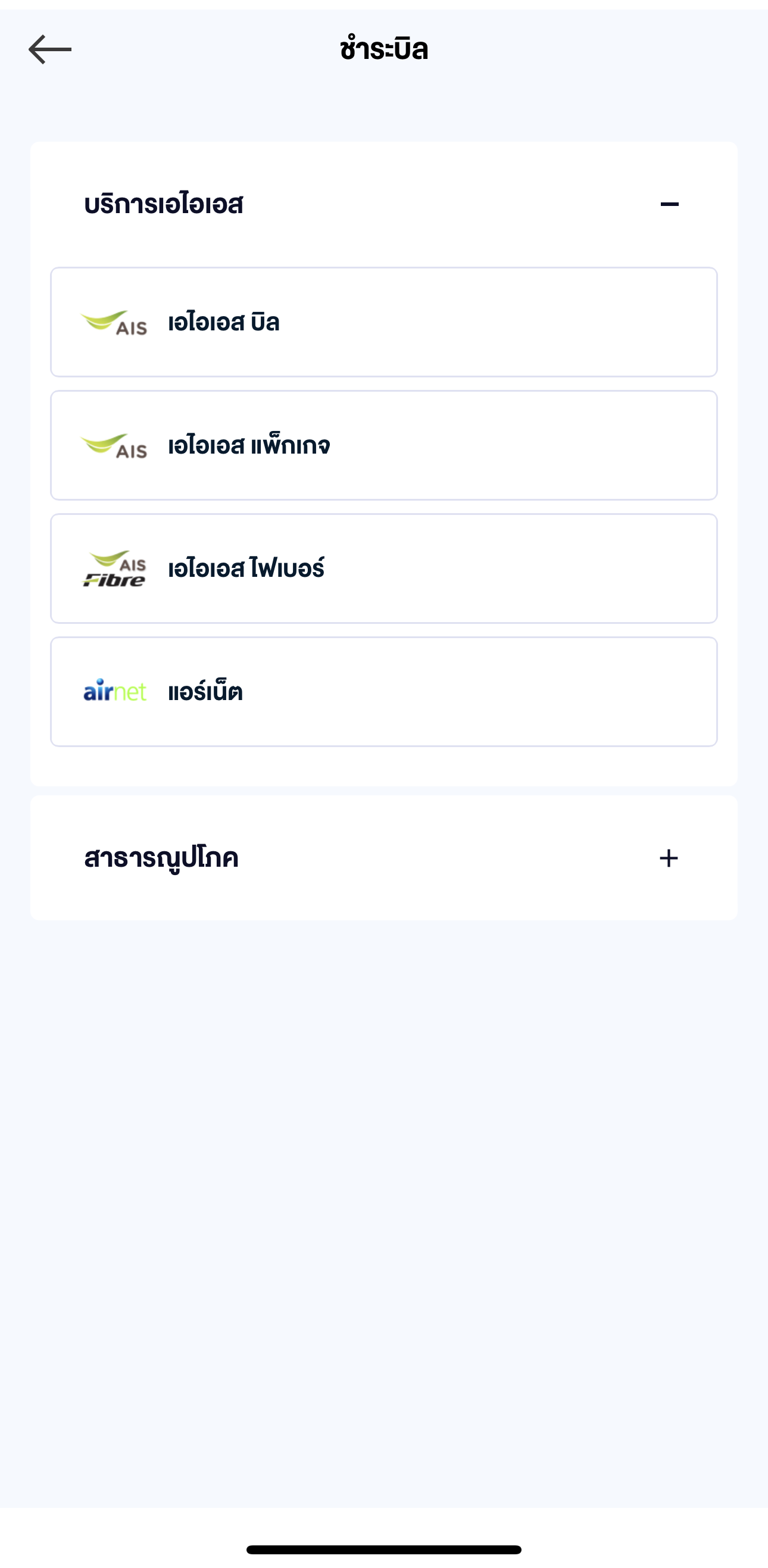Select เอไอเอส แพ็กเกจ option

[383, 445]
